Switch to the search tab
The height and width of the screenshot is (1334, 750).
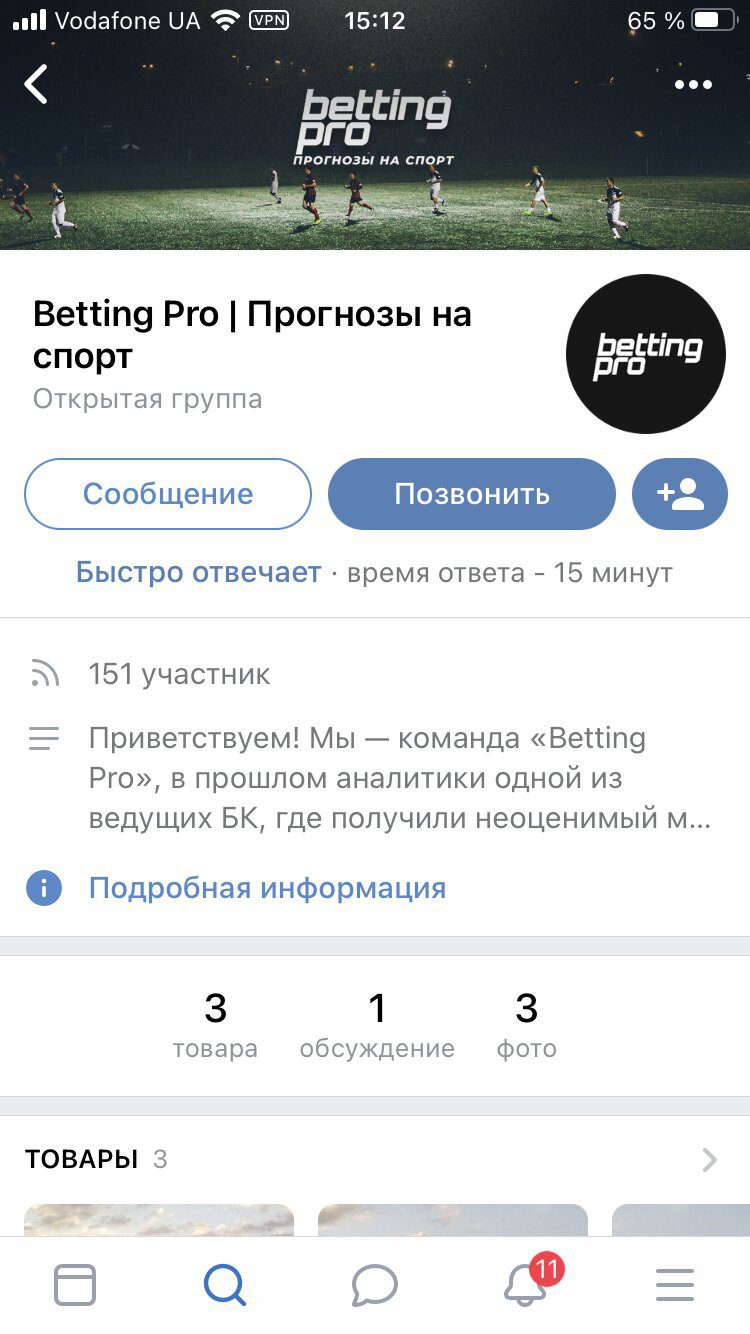pos(225,1285)
